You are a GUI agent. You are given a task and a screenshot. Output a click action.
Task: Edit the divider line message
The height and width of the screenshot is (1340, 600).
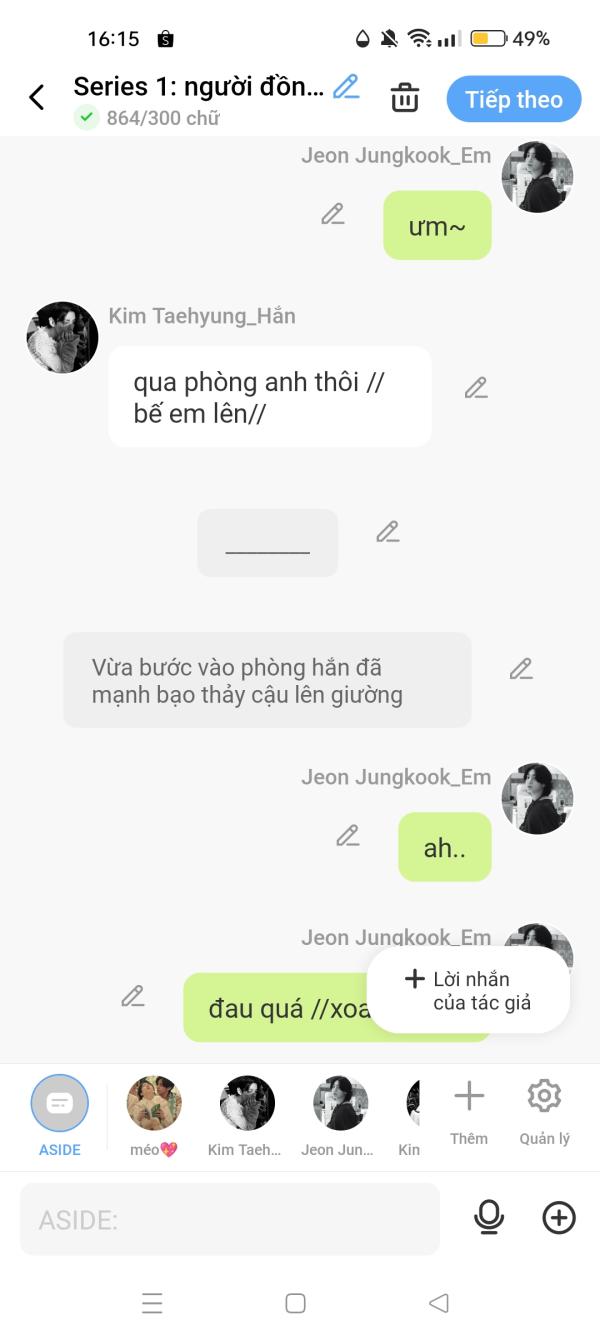[x=388, y=532]
